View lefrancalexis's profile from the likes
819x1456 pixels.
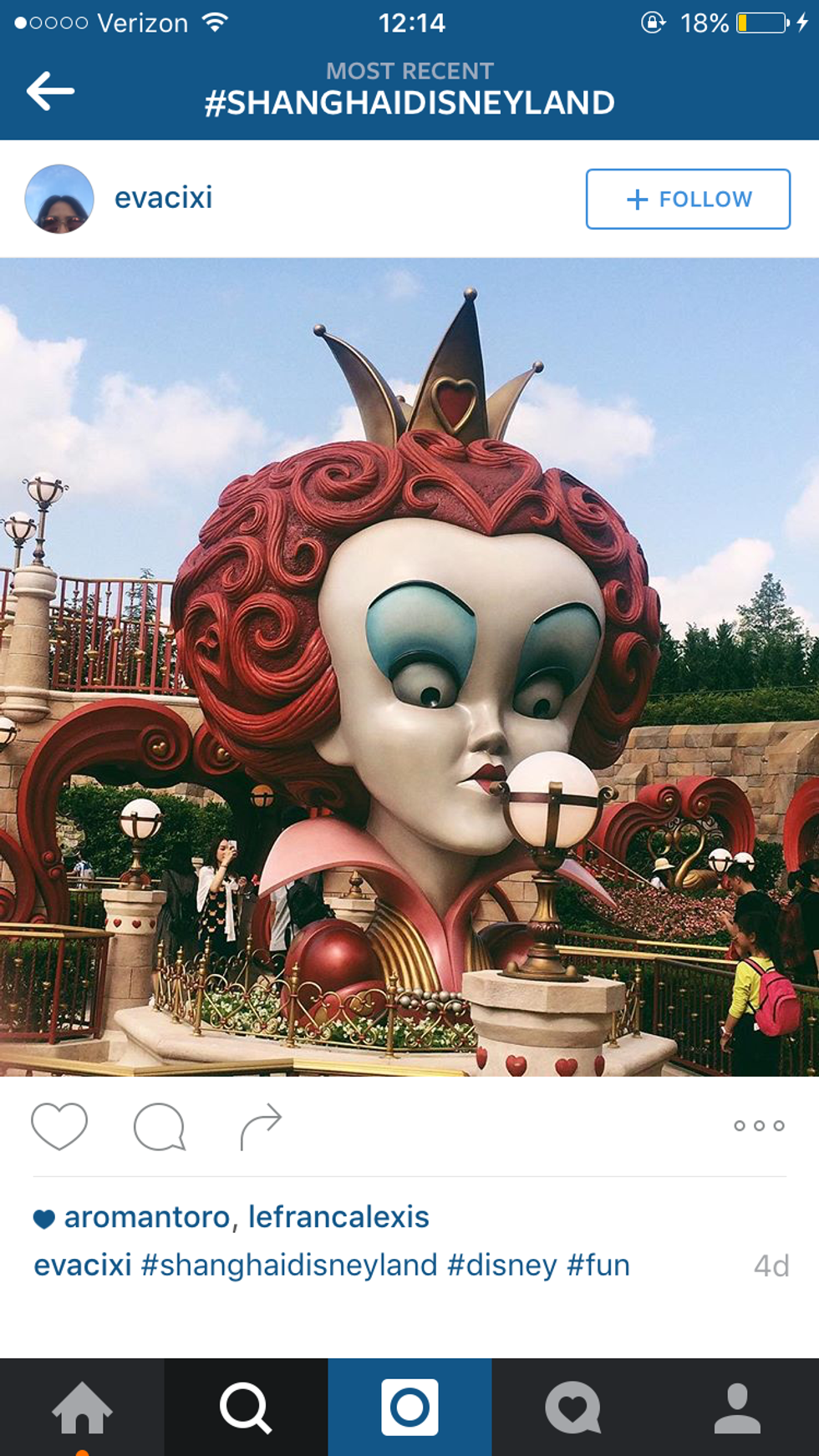pos(338,1217)
